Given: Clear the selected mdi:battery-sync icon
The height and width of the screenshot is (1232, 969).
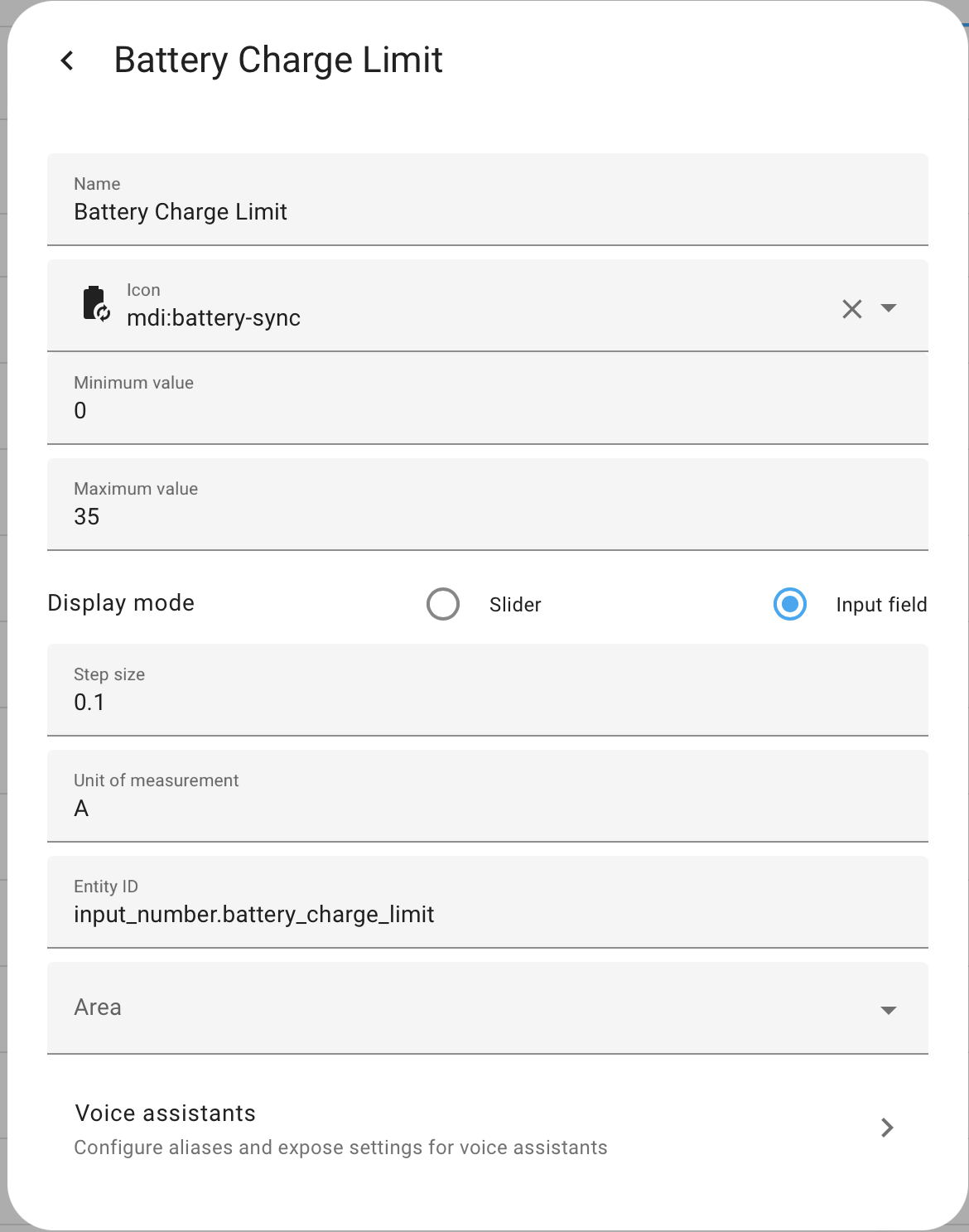Looking at the screenshot, I should pyautogui.click(x=851, y=309).
